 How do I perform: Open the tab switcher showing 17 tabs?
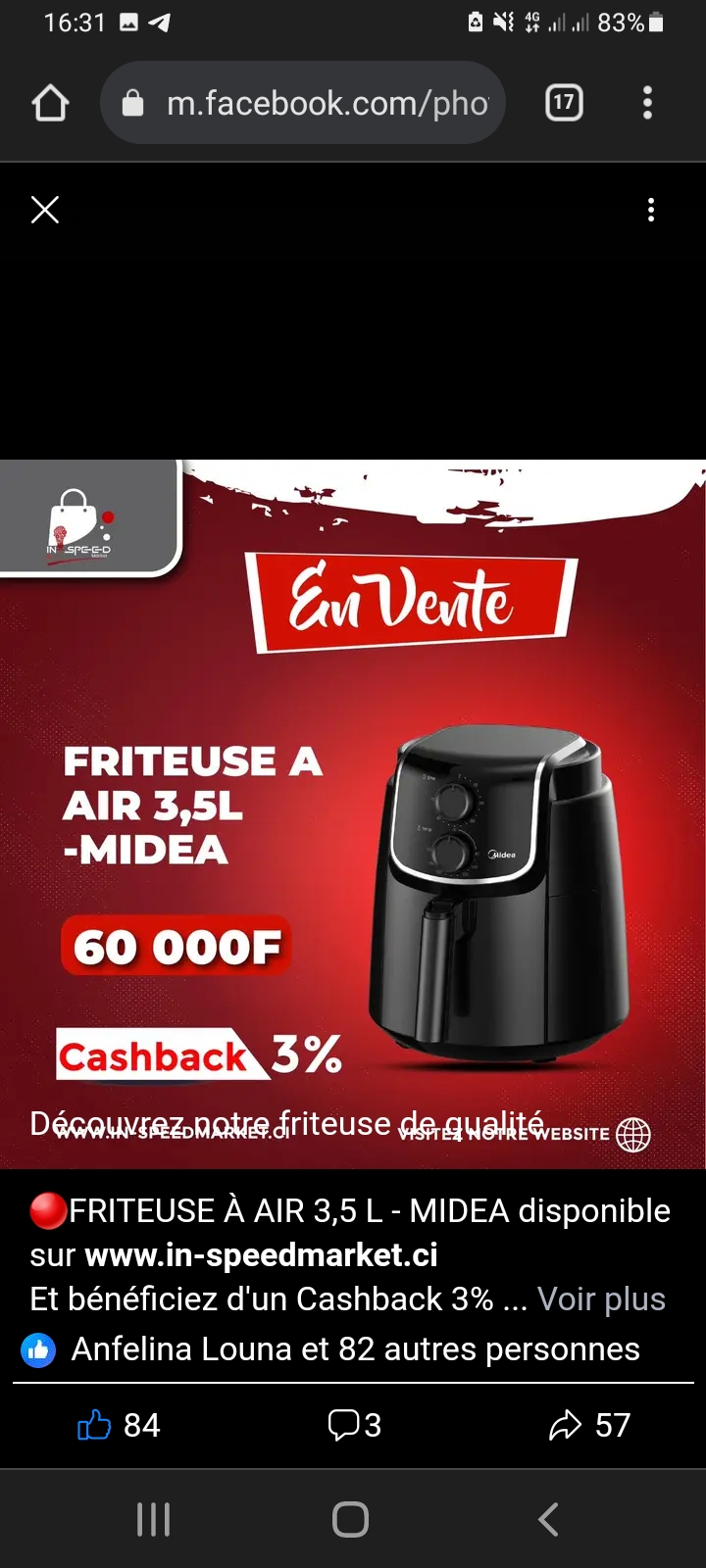pyautogui.click(x=564, y=103)
